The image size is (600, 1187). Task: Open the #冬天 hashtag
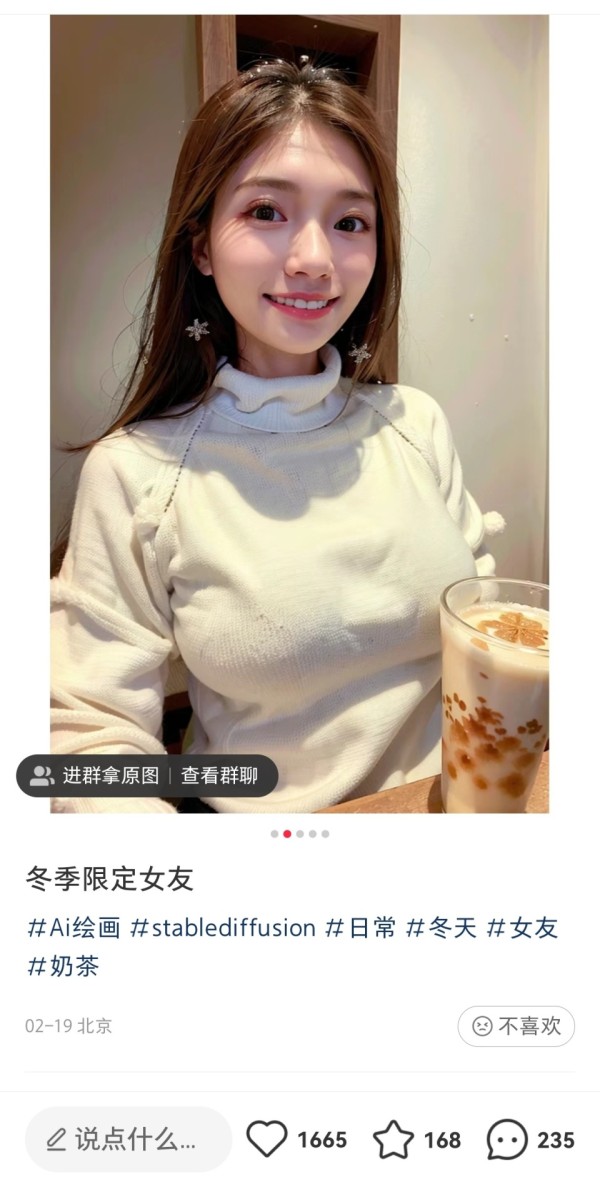click(x=441, y=928)
